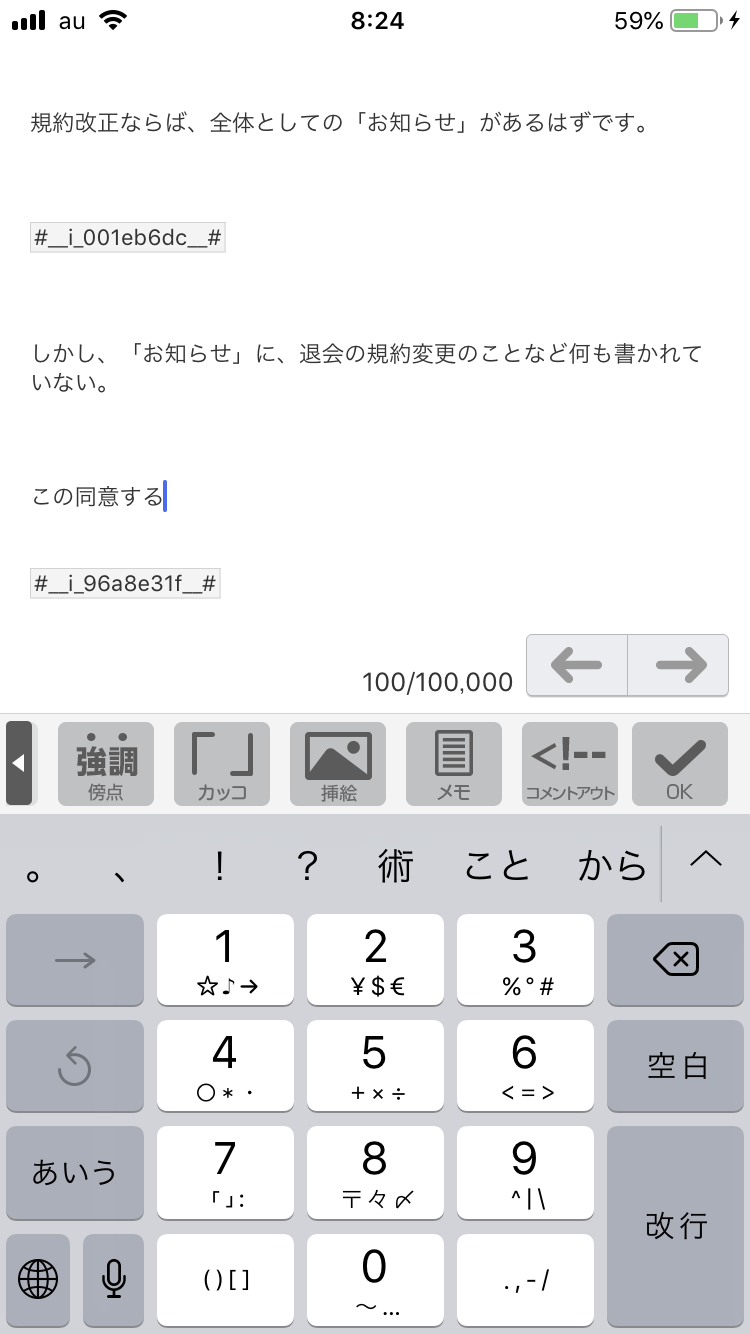
Task: Delete a character with backspace key
Action: (675, 960)
